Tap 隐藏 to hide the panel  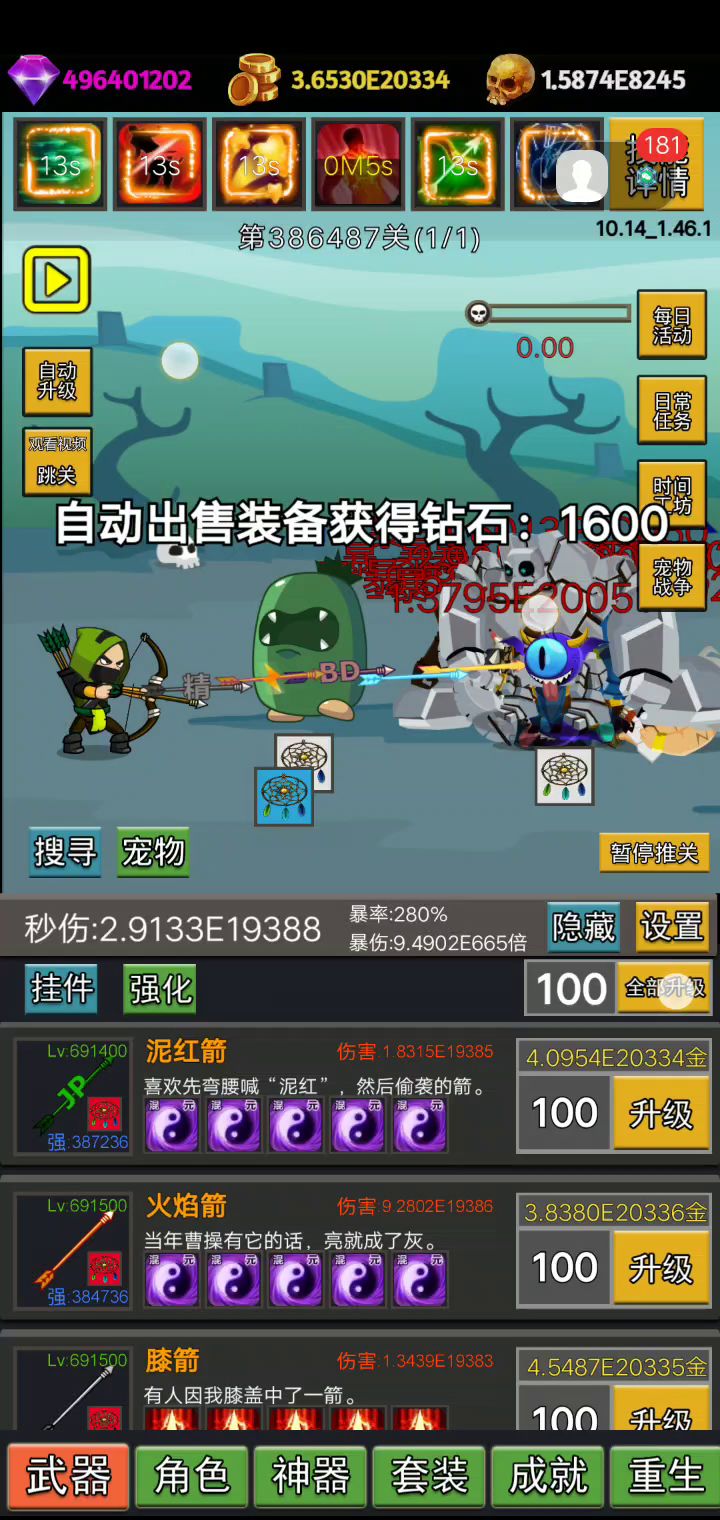pos(583,927)
